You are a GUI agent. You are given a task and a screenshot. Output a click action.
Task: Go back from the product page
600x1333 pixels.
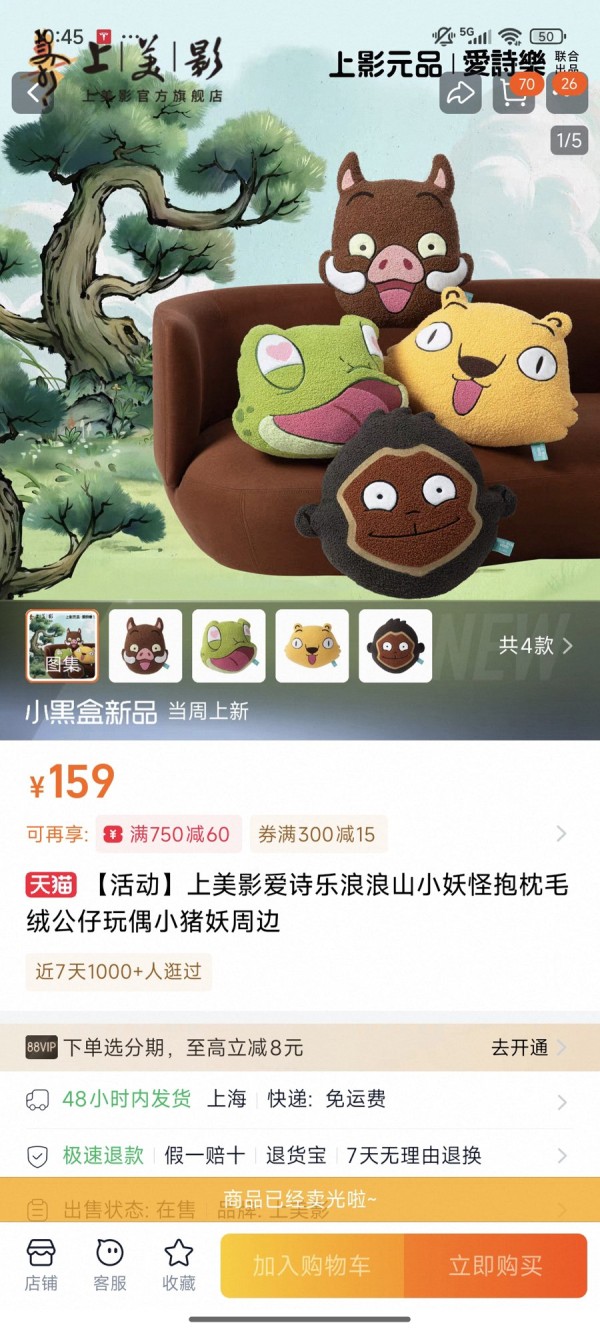point(33,93)
